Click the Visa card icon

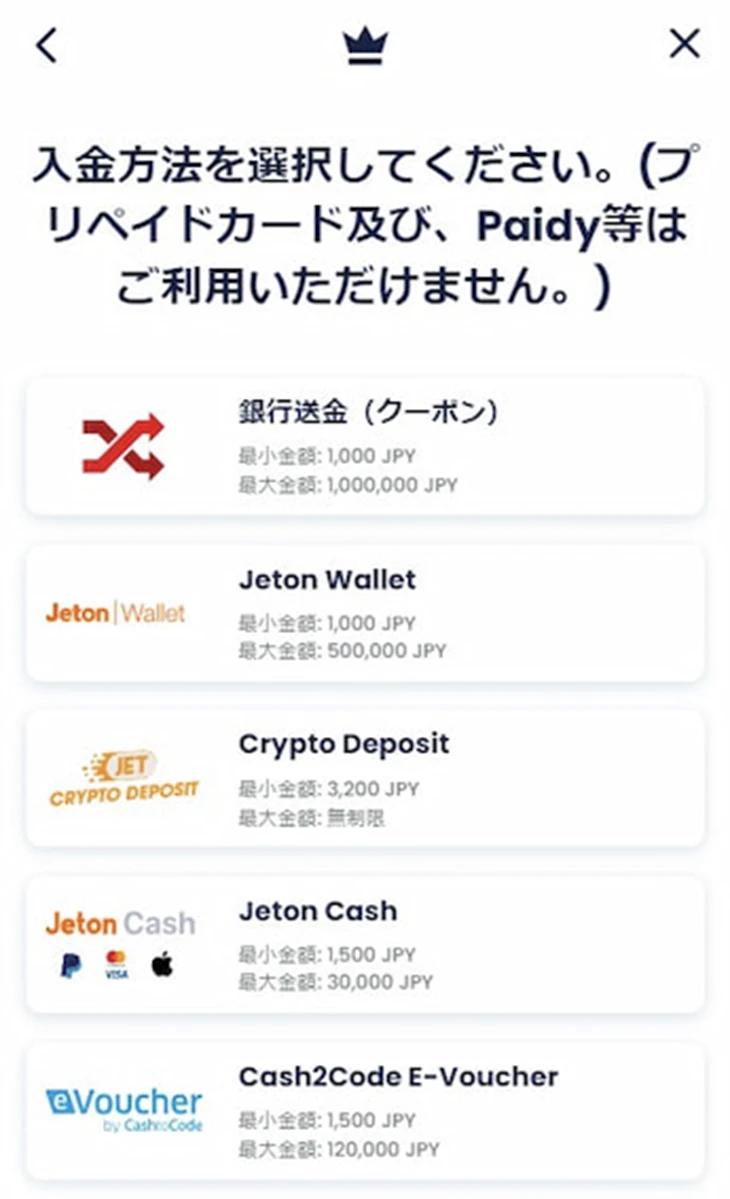[x=117, y=965]
